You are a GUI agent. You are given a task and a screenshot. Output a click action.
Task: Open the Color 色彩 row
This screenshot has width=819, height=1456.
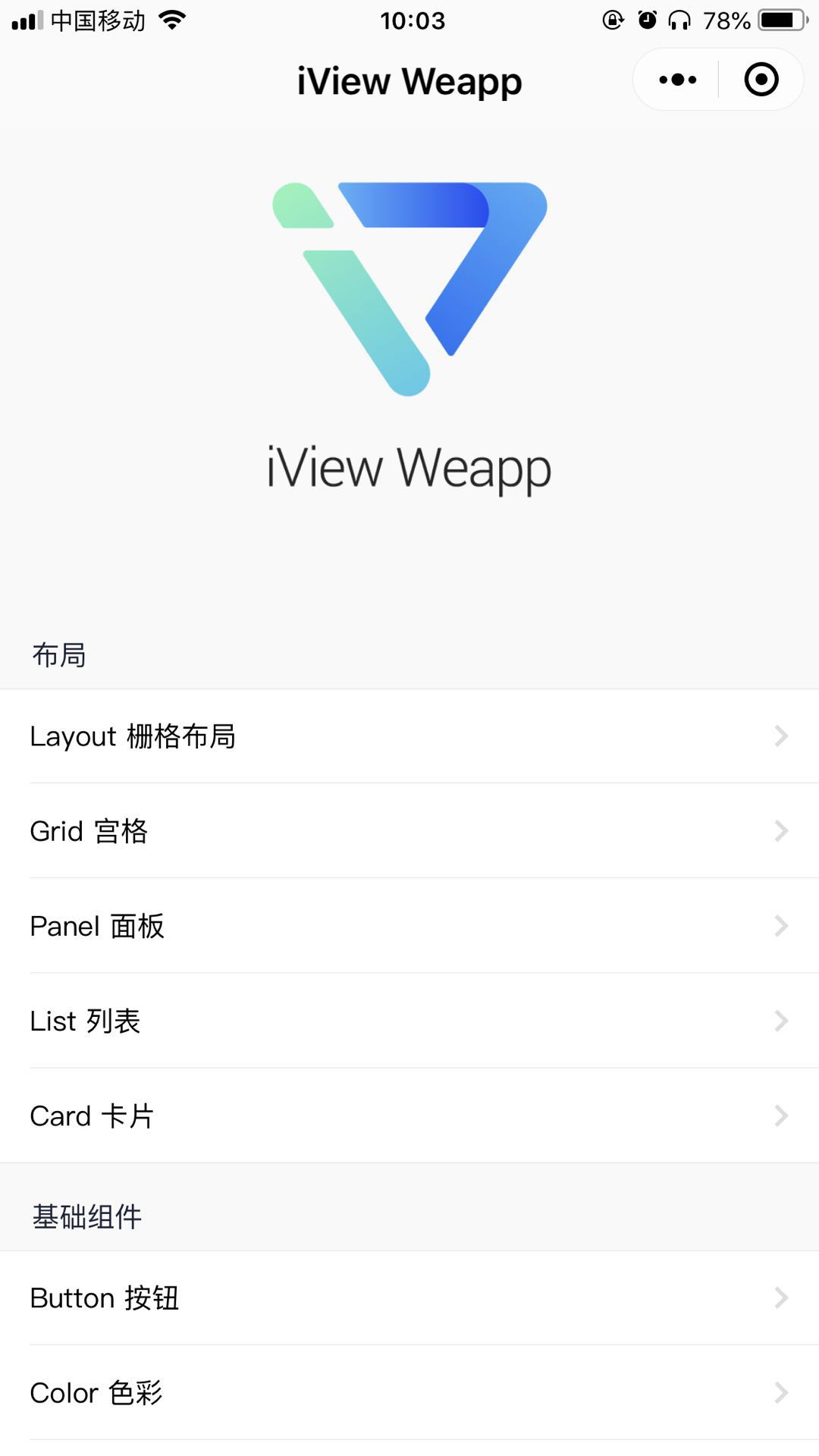click(409, 1393)
